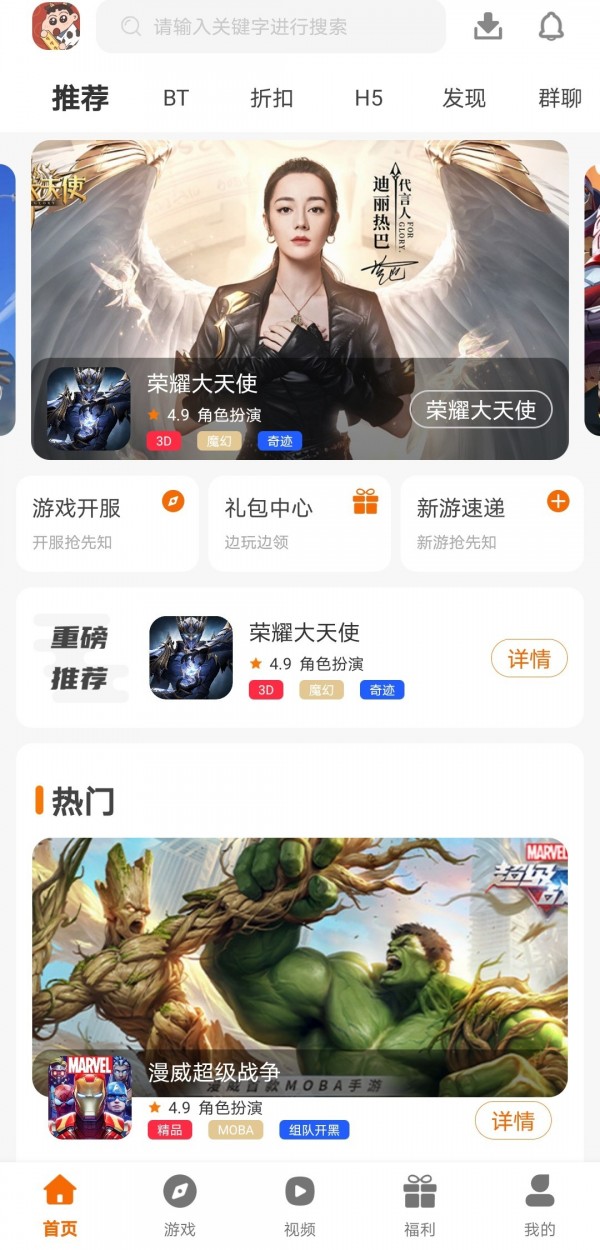Screen dimensions: 600x1250
Task: Go to the 游戏 bottom tab
Action: [180, 1206]
